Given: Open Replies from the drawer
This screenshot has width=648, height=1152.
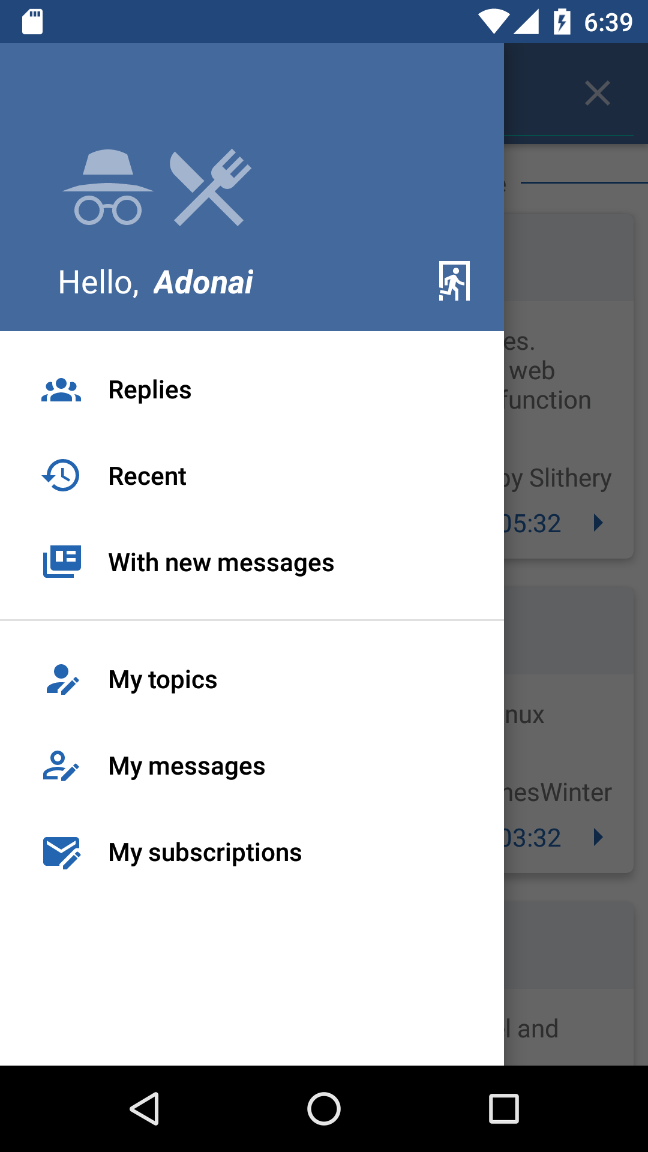Looking at the screenshot, I should pos(150,390).
